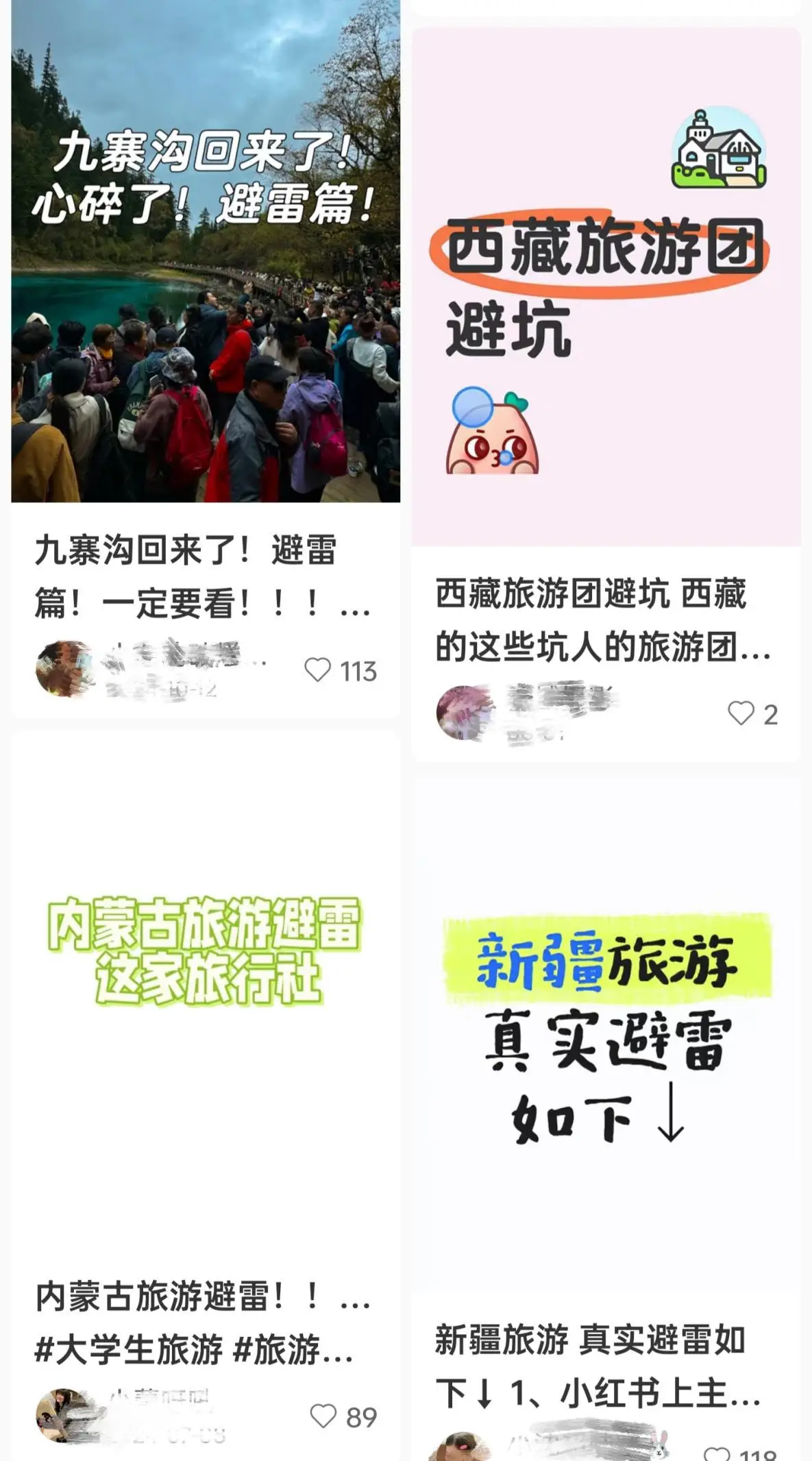Image resolution: width=812 pixels, height=1461 pixels.
Task: Like the 内蒙古旅游避雷 post with 89 likes
Action: [323, 1416]
